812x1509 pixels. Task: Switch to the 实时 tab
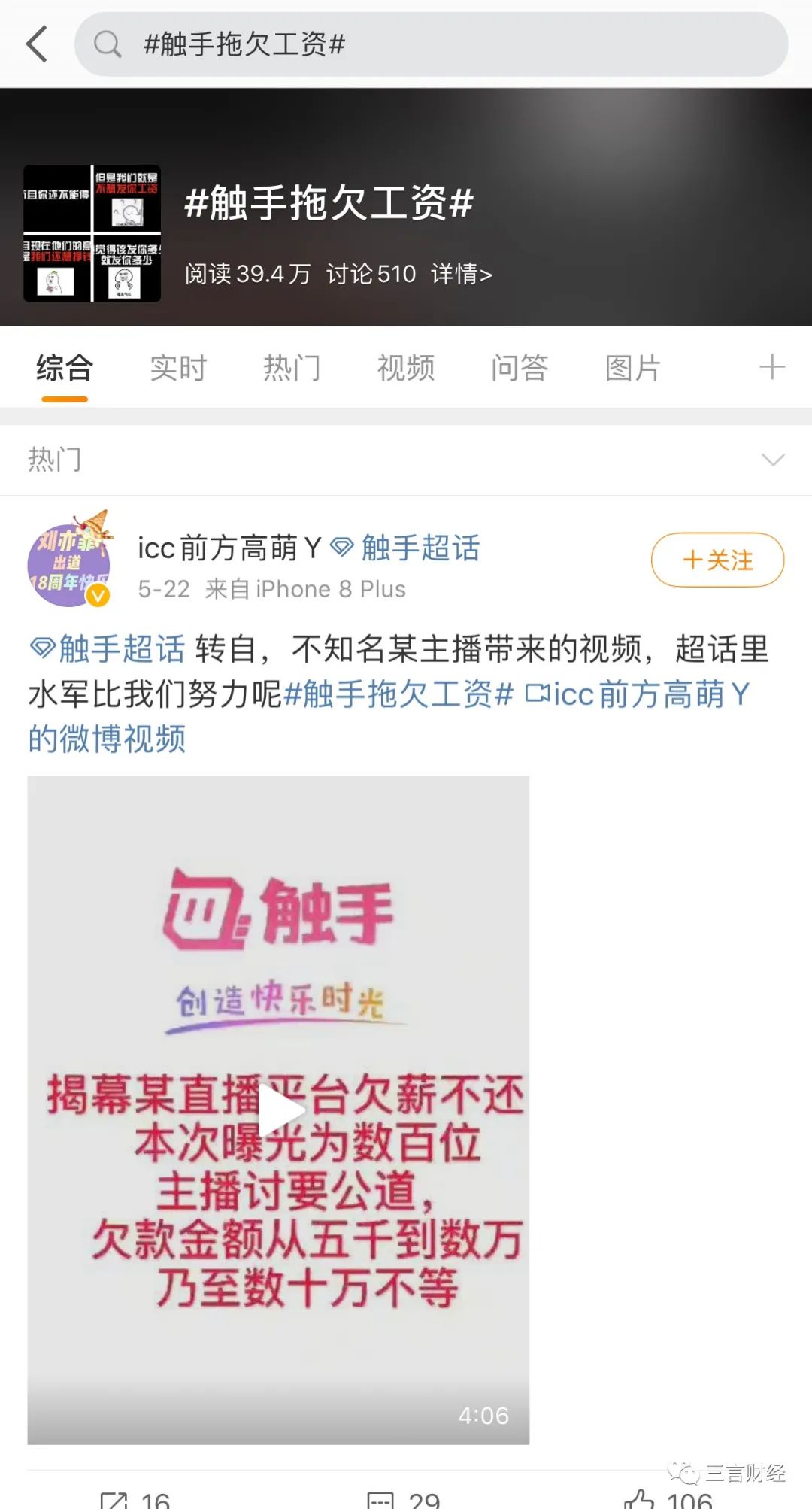click(178, 368)
